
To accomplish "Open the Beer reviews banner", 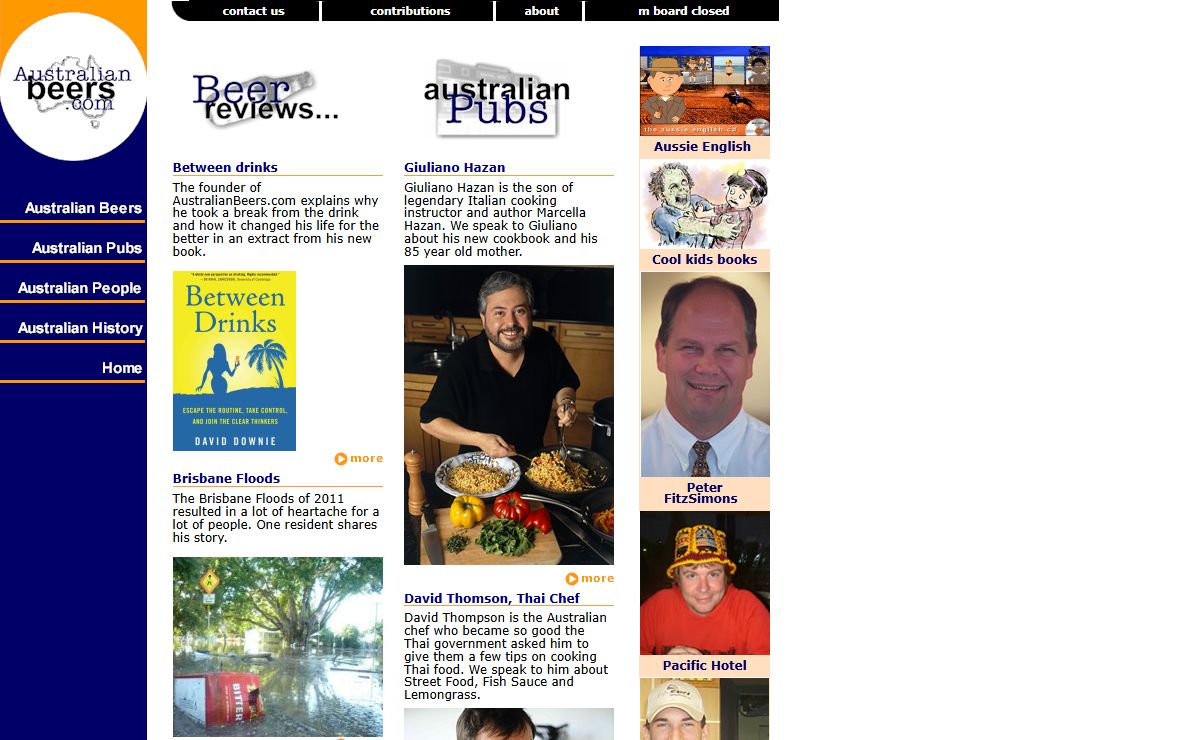I will pos(265,100).
